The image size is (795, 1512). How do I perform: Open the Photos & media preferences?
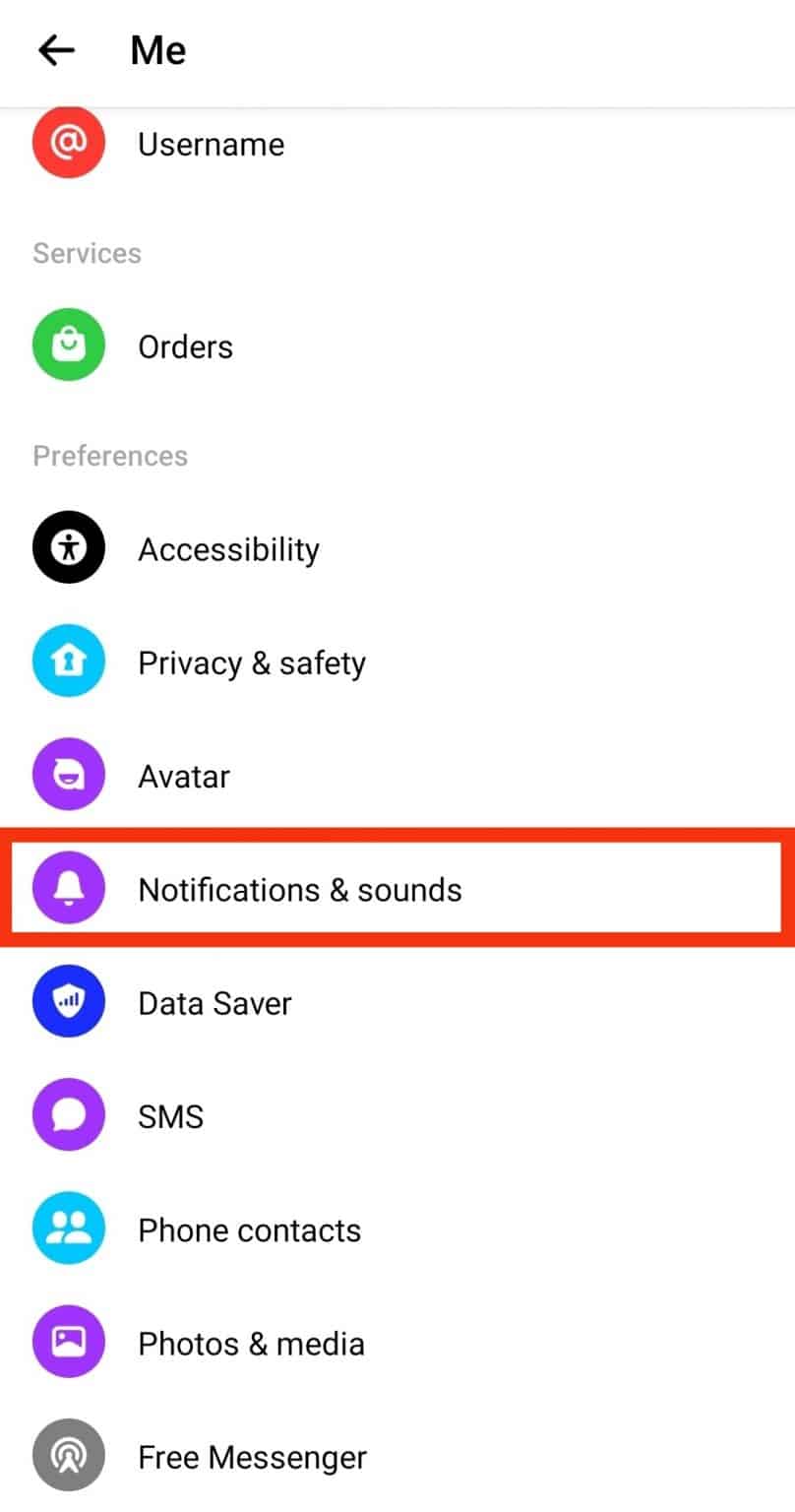click(x=251, y=1341)
